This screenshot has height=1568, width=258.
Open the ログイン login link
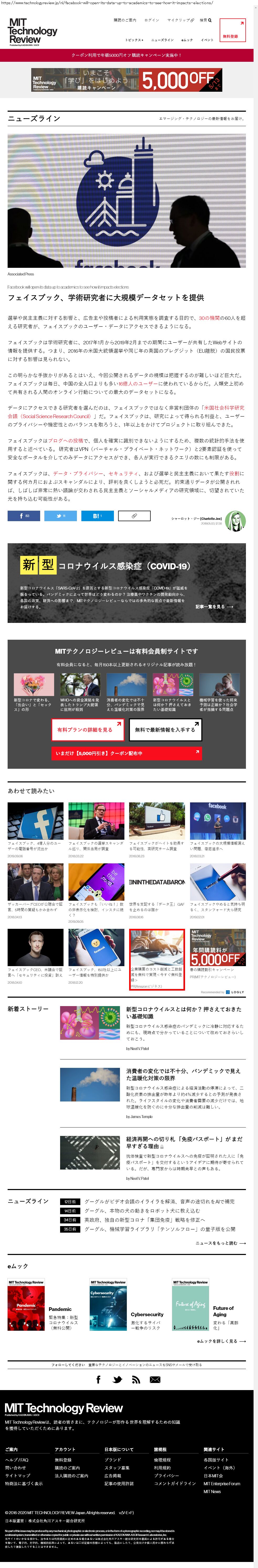151,20
